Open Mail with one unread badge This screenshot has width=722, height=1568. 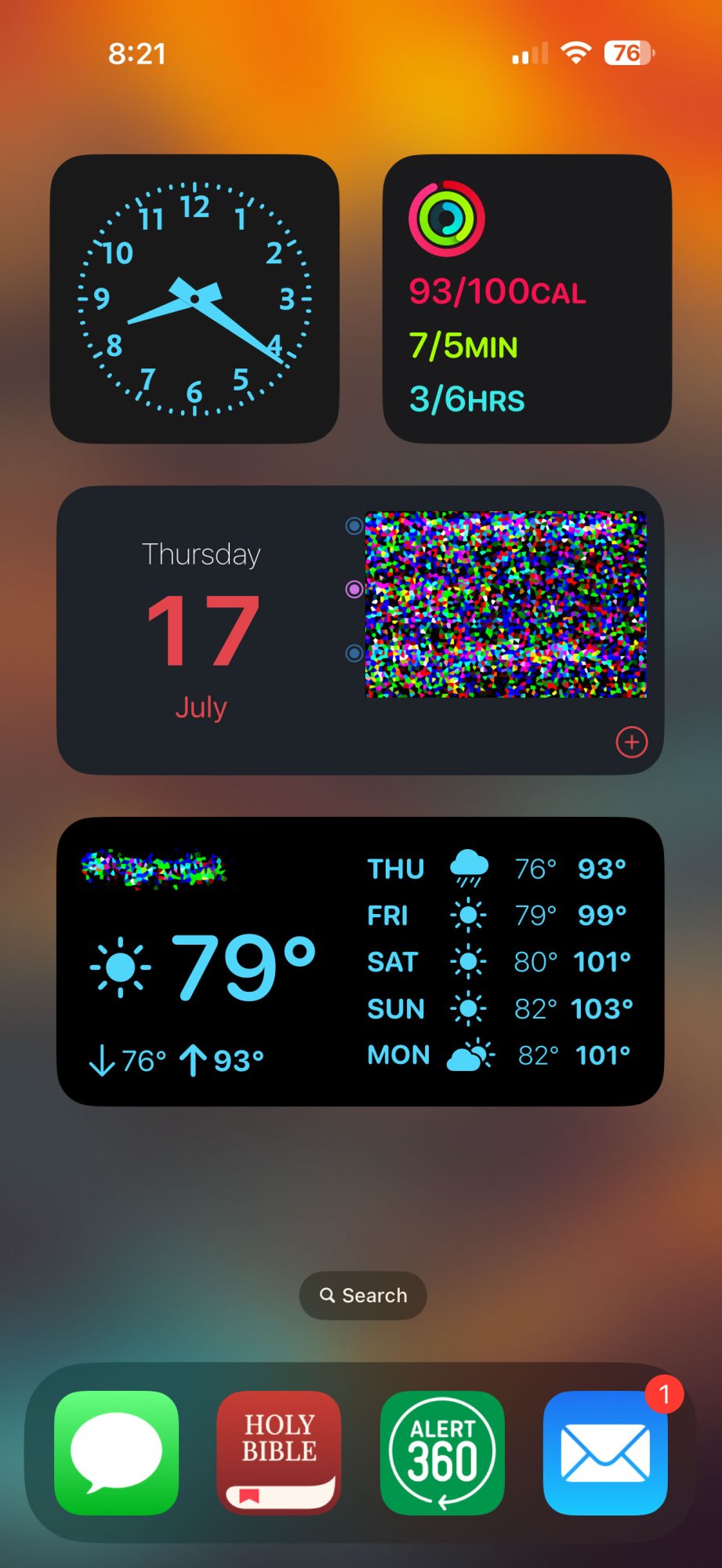point(604,1452)
